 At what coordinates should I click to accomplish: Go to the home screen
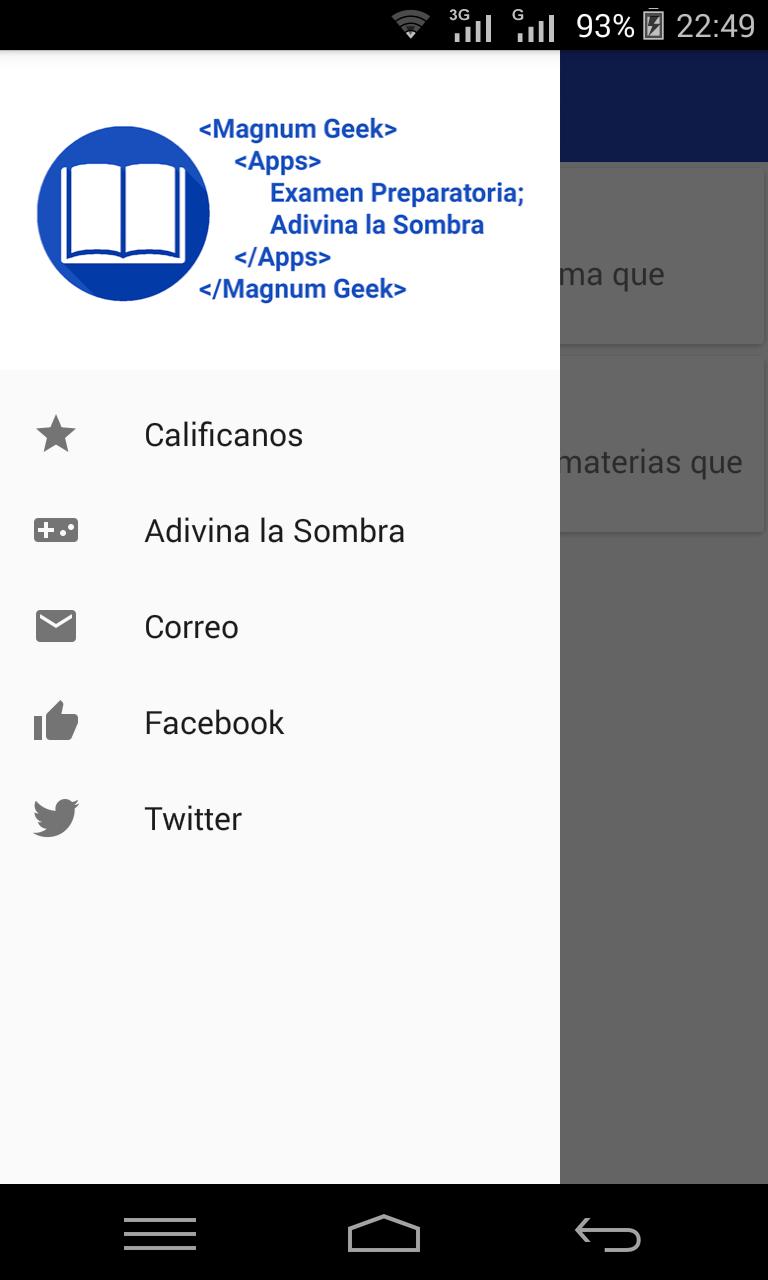pyautogui.click(x=384, y=1234)
